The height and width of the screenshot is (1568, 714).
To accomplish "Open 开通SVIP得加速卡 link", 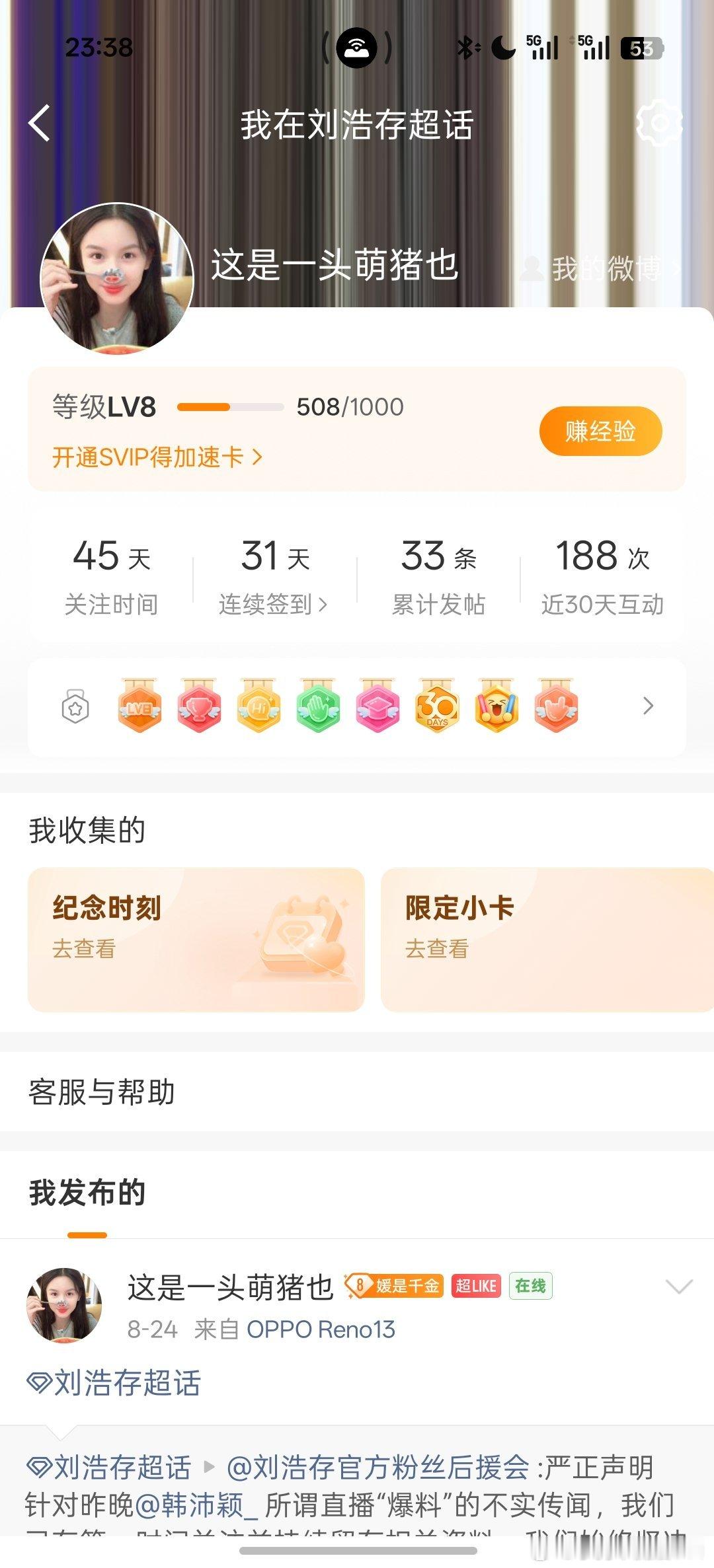I will pos(157,457).
